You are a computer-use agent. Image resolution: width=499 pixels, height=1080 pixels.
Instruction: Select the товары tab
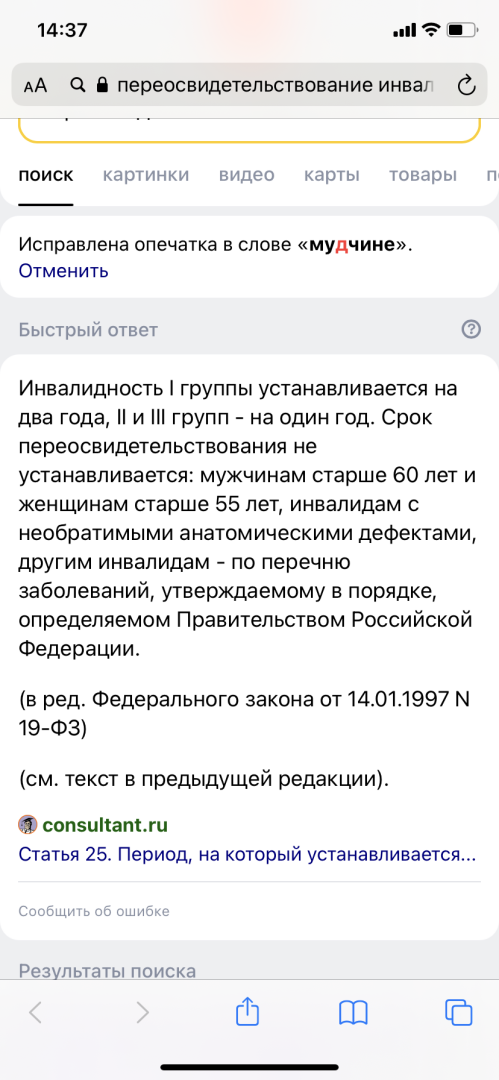coord(422,175)
